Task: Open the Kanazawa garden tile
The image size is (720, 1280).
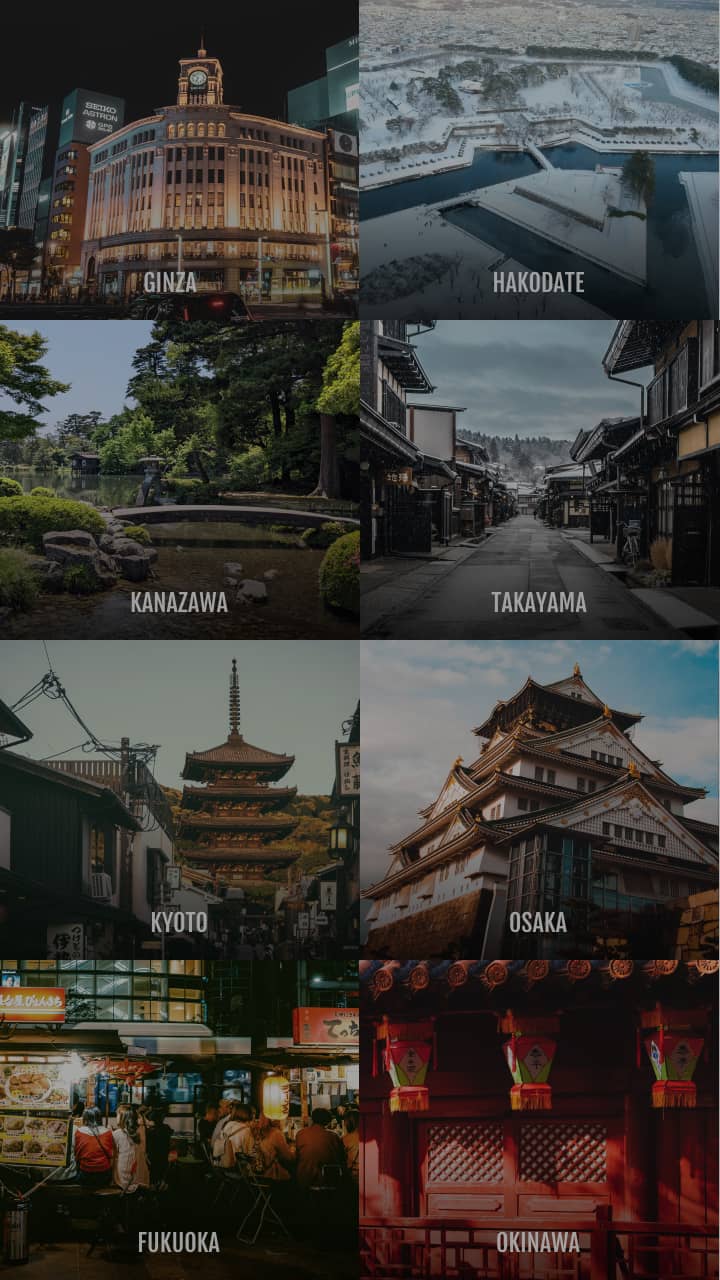Action: pos(179,480)
